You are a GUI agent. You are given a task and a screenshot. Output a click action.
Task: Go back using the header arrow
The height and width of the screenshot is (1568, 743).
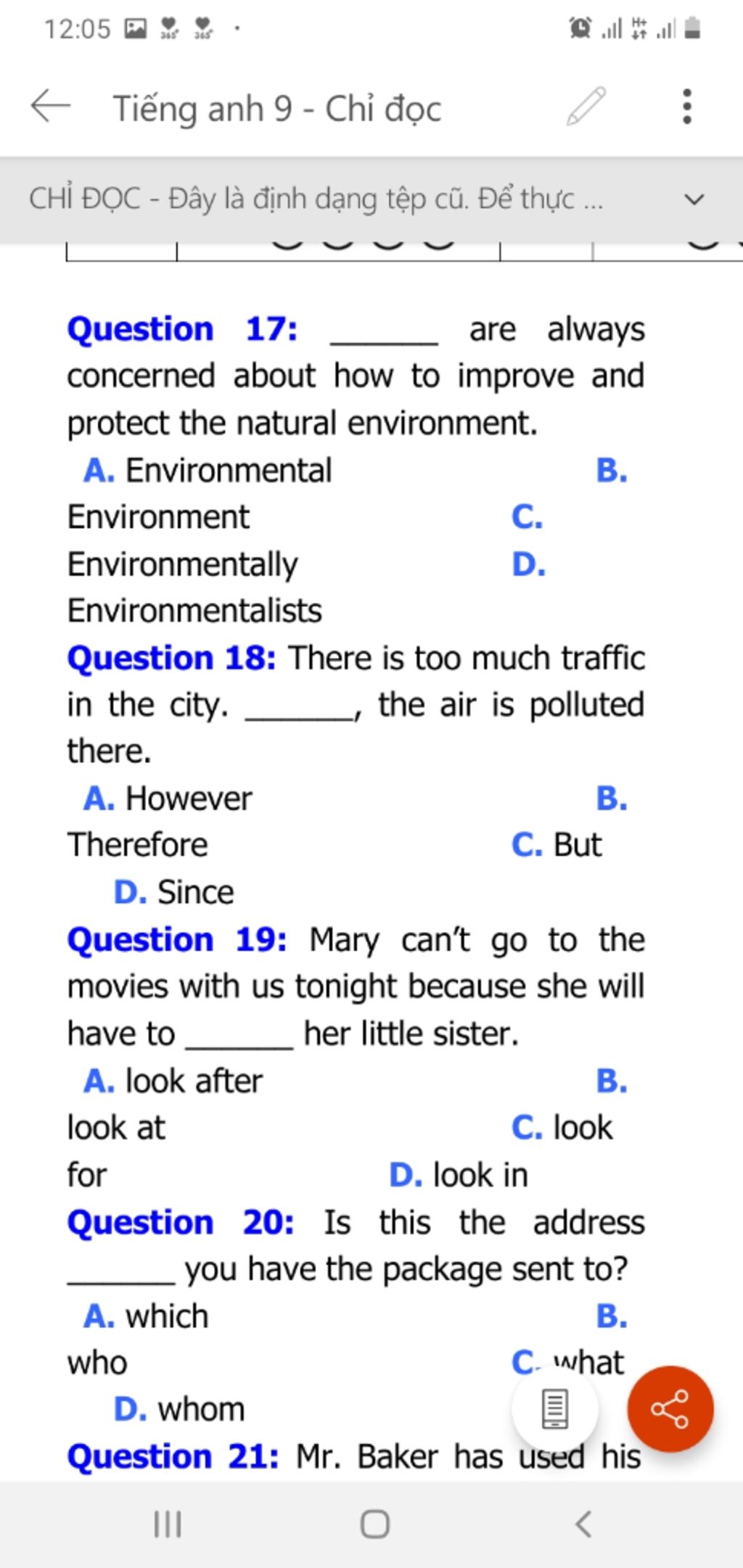pyautogui.click(x=51, y=107)
